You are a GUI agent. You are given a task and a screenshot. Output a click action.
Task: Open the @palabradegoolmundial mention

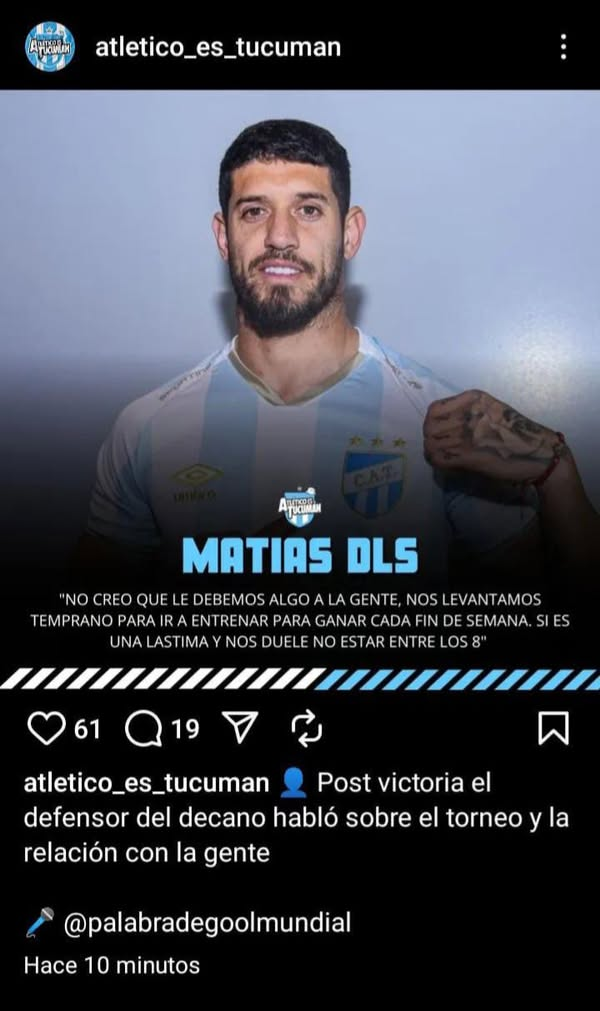pyautogui.click(x=207, y=923)
